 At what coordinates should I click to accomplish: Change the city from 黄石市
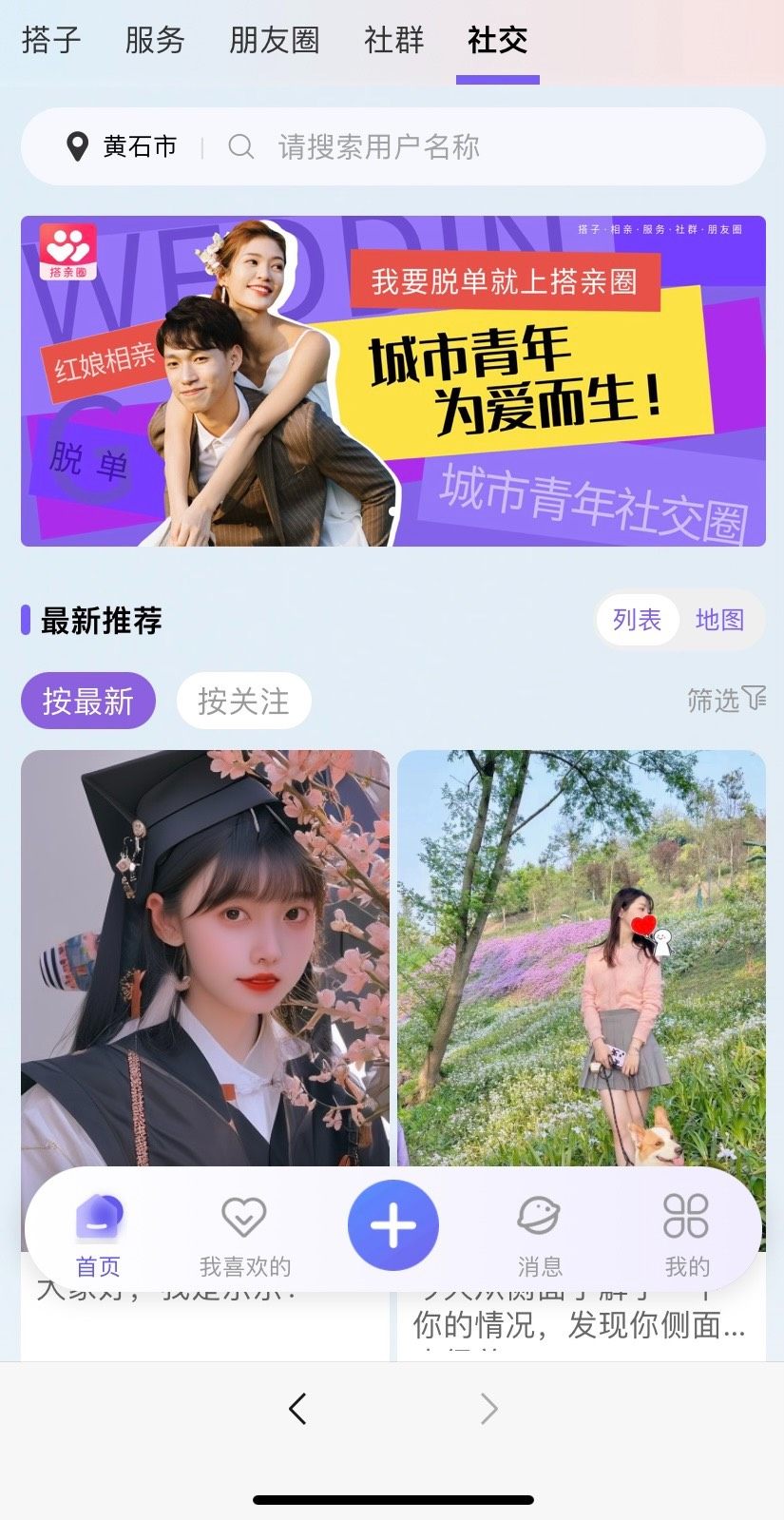click(122, 146)
